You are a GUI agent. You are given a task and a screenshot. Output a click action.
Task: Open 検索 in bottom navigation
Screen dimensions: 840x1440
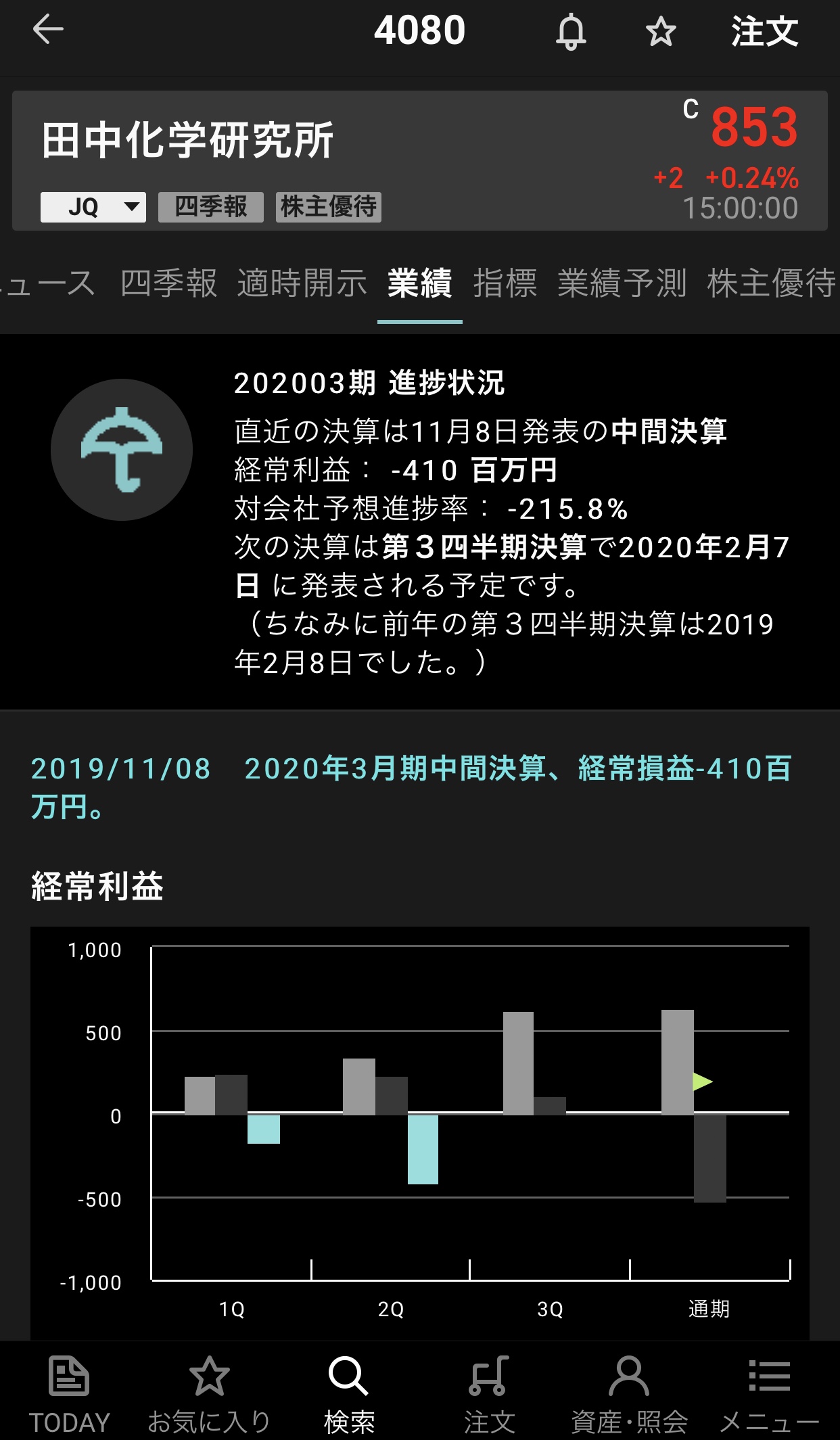click(349, 1394)
